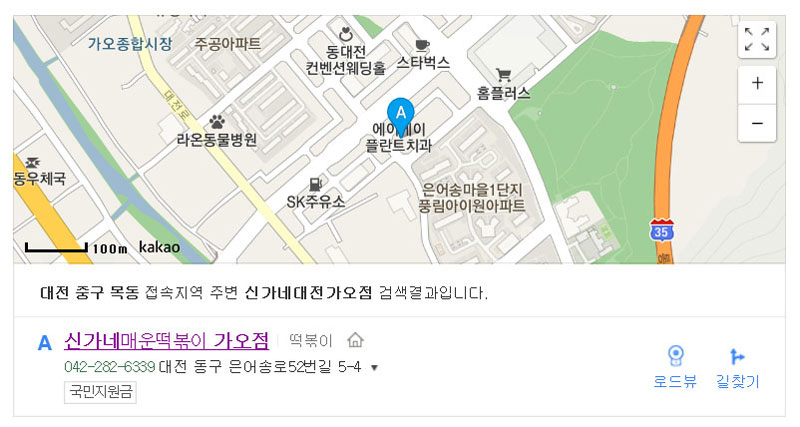Call the number 042-282-6339

[x=109, y=367]
